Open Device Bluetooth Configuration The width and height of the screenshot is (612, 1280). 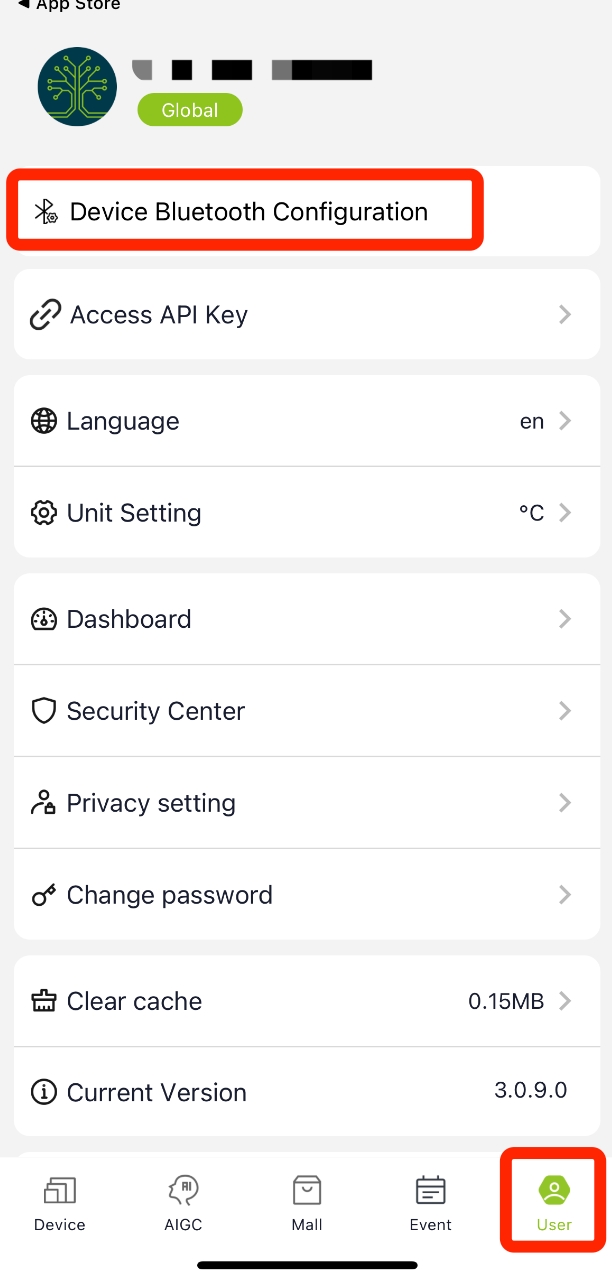coord(306,211)
